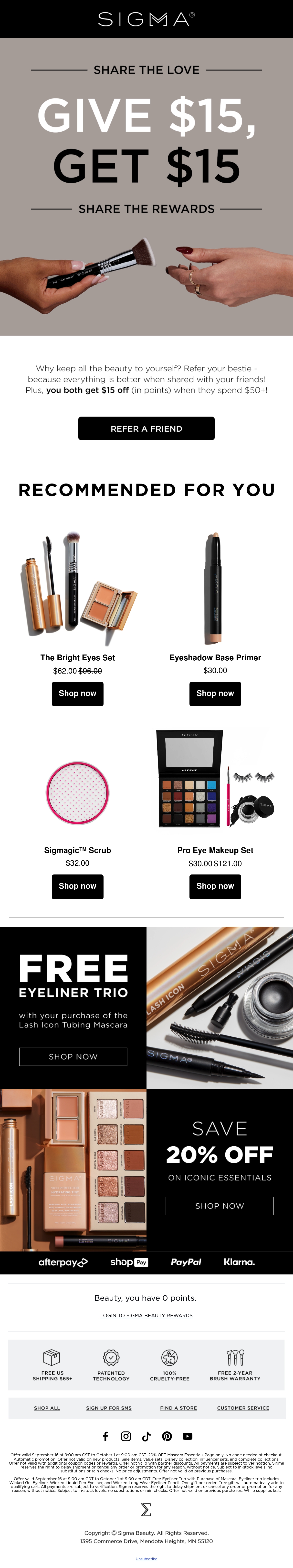Open Login to Sigma Beauty Rewards link
Image resolution: width=293 pixels, height=1568 pixels.
tap(146, 1315)
